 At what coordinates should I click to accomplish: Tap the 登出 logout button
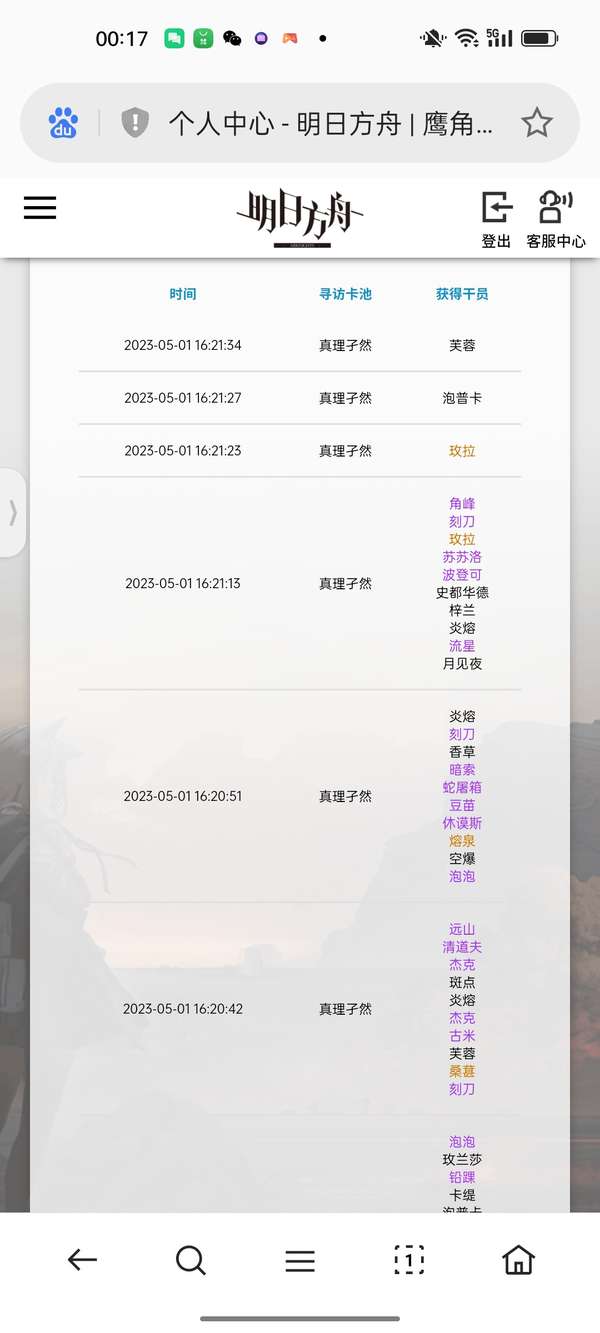(x=496, y=219)
